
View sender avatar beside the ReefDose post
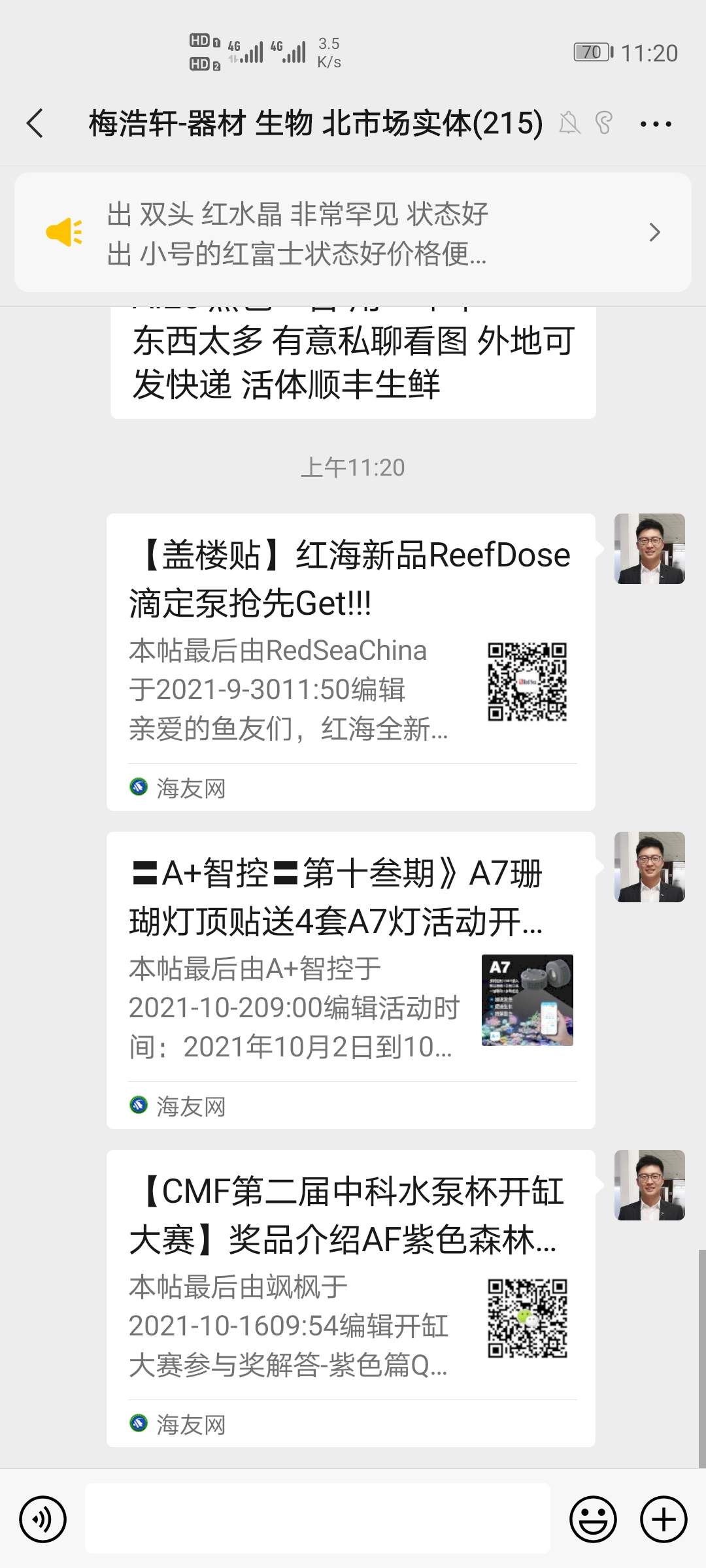tap(649, 549)
